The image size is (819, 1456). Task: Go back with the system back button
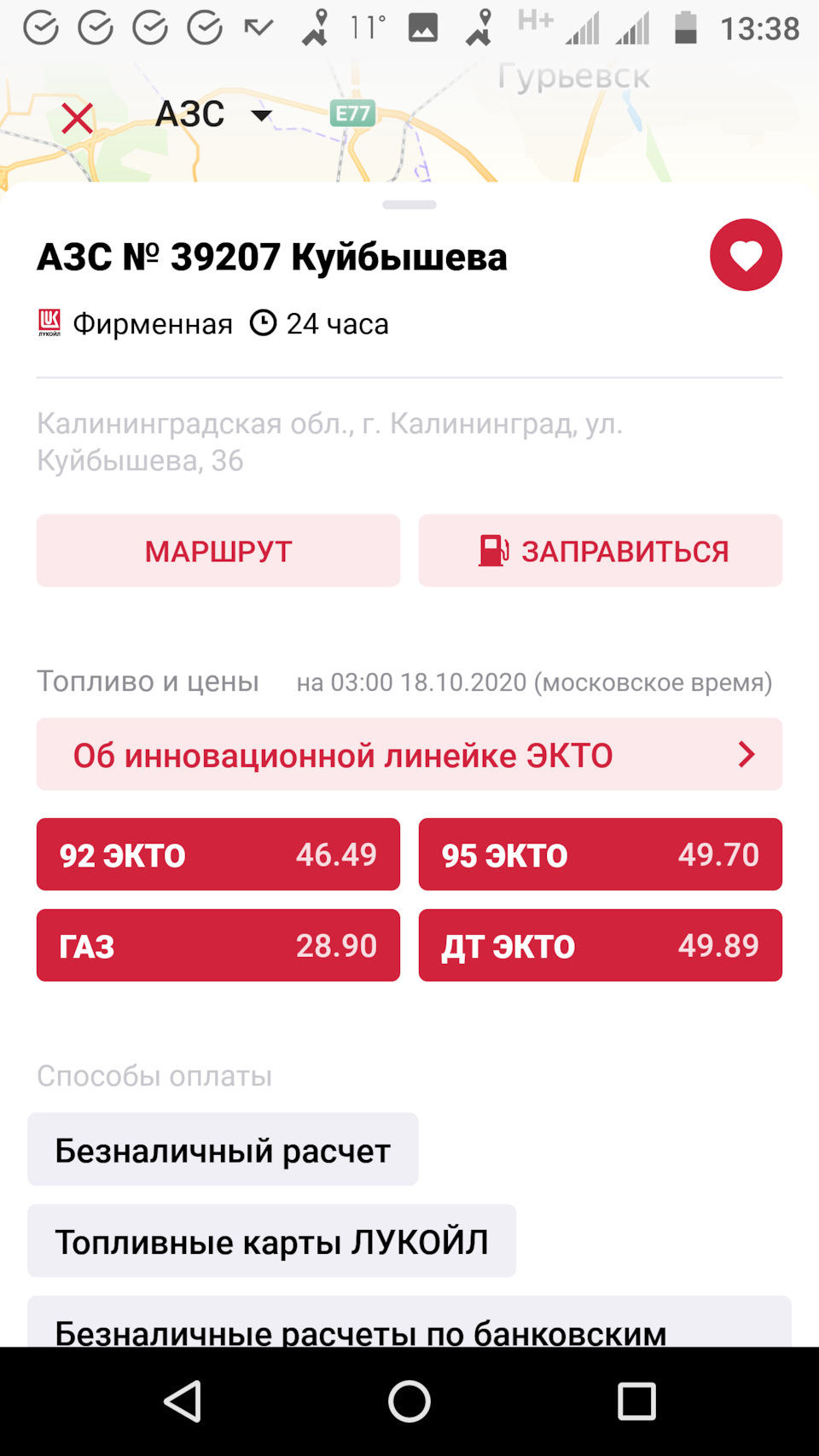point(183,1401)
